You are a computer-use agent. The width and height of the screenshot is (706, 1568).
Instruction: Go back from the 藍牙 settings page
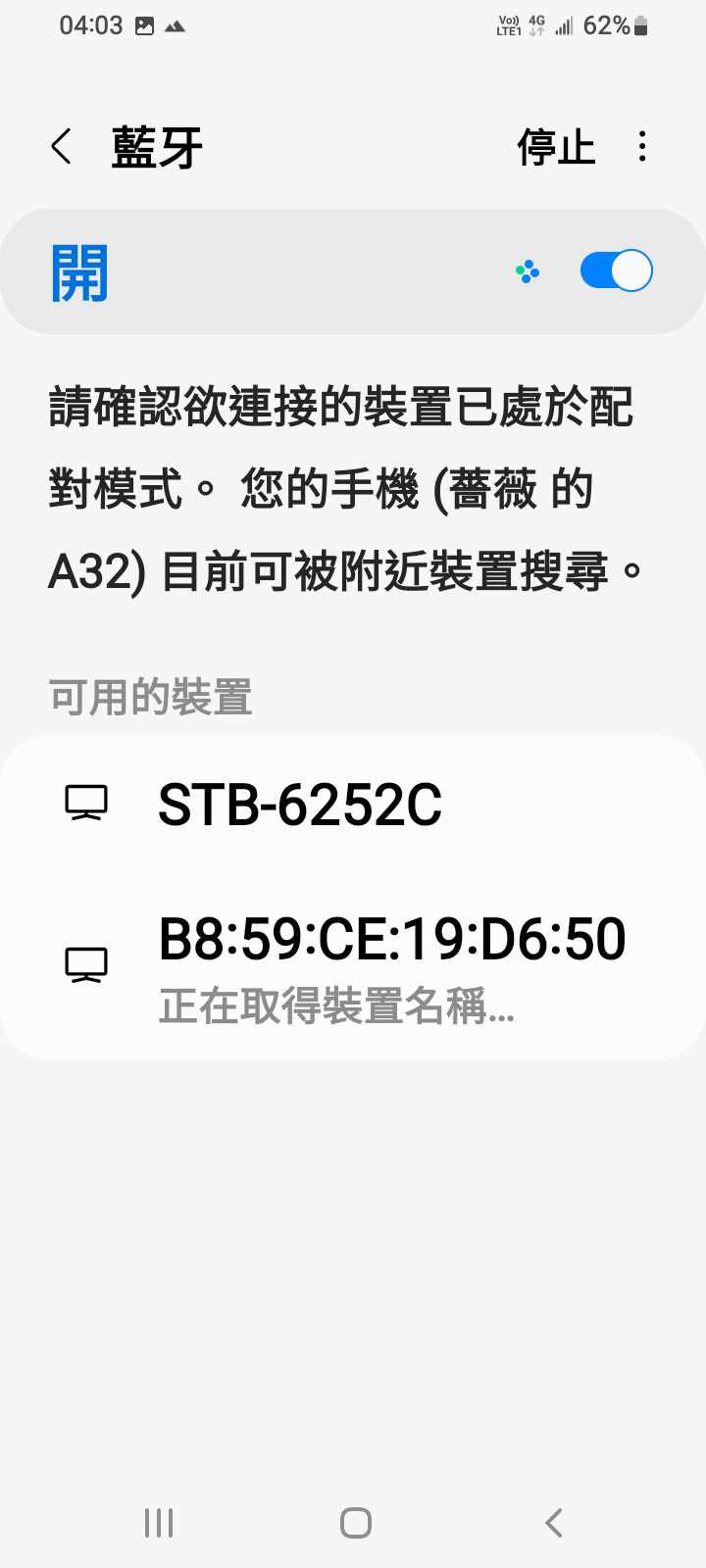[62, 147]
